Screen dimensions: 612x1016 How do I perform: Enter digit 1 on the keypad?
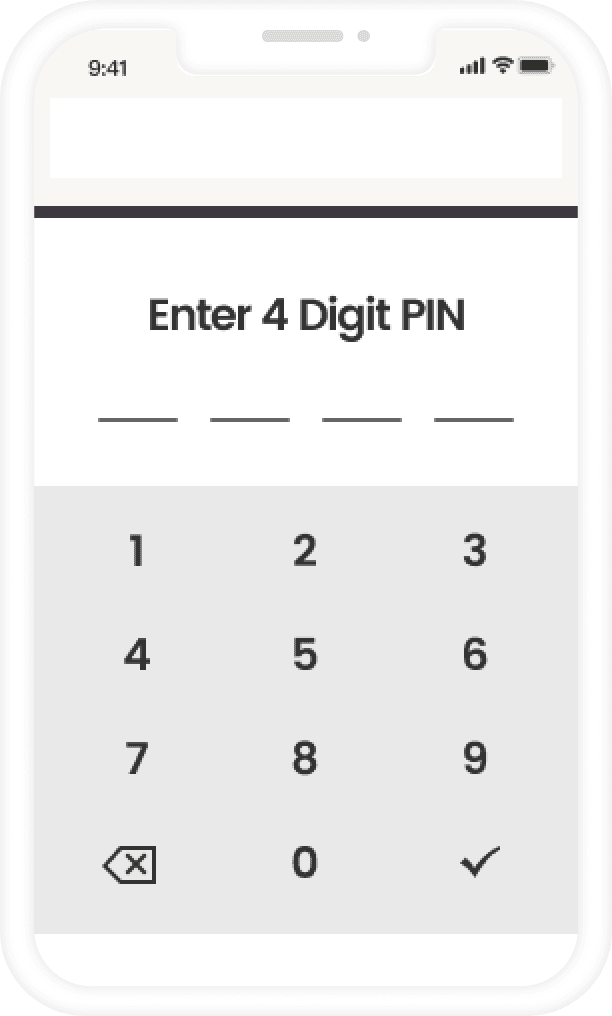136,550
